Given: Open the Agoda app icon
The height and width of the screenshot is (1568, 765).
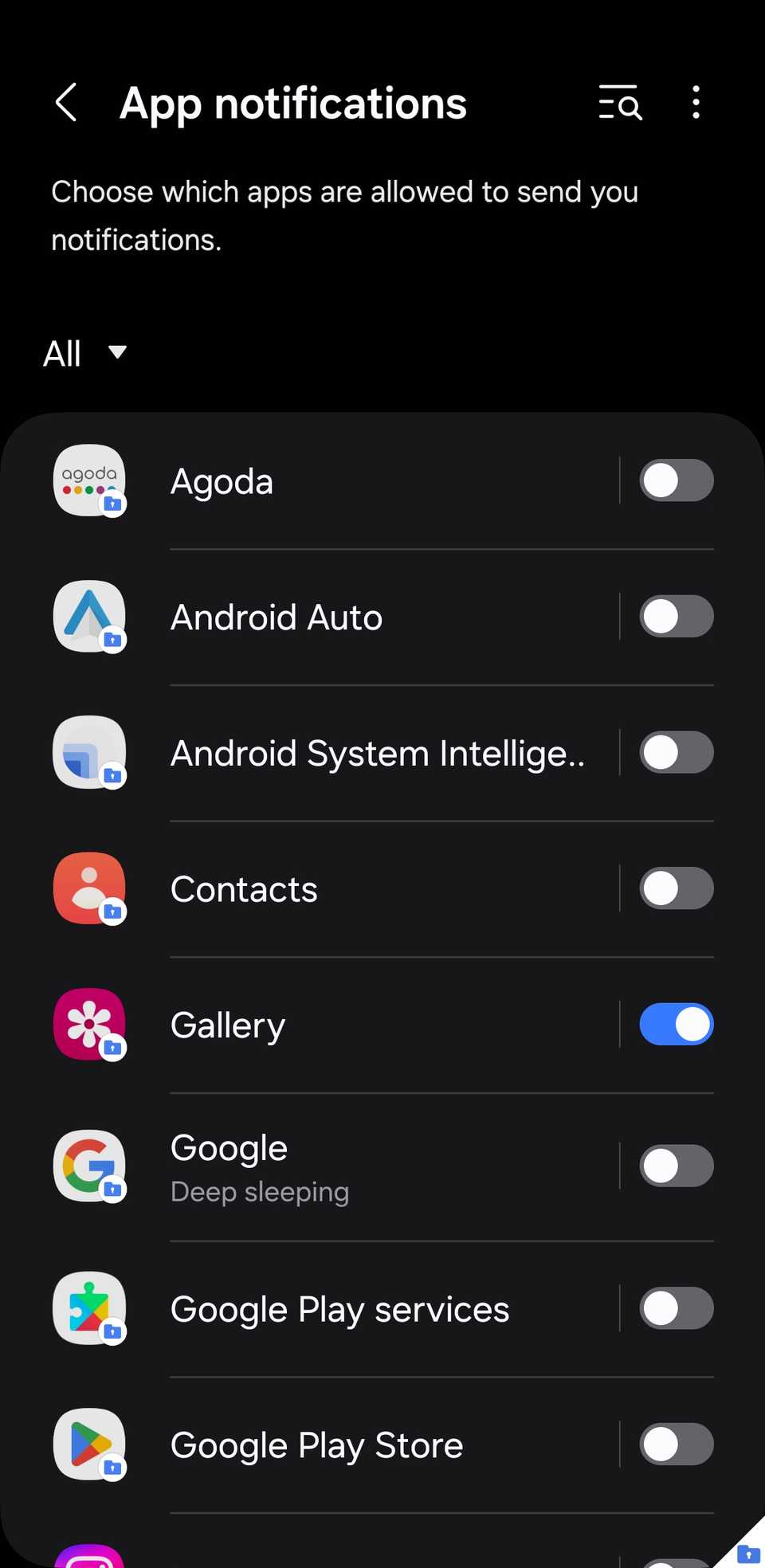Looking at the screenshot, I should click(88, 481).
